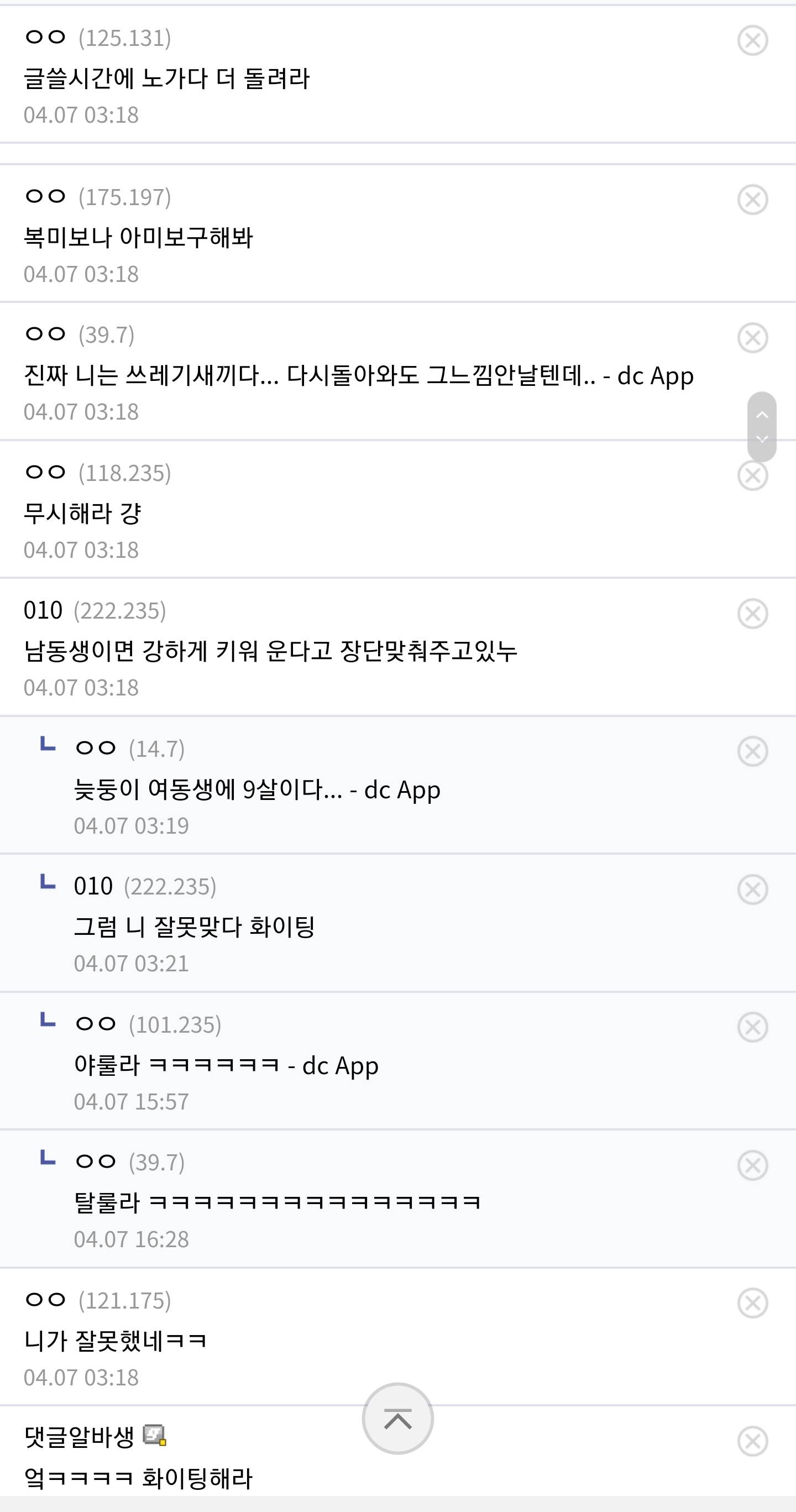The height and width of the screenshot is (1512, 796).
Task: Jump to top with the floating arrow button
Action: coord(397,1419)
